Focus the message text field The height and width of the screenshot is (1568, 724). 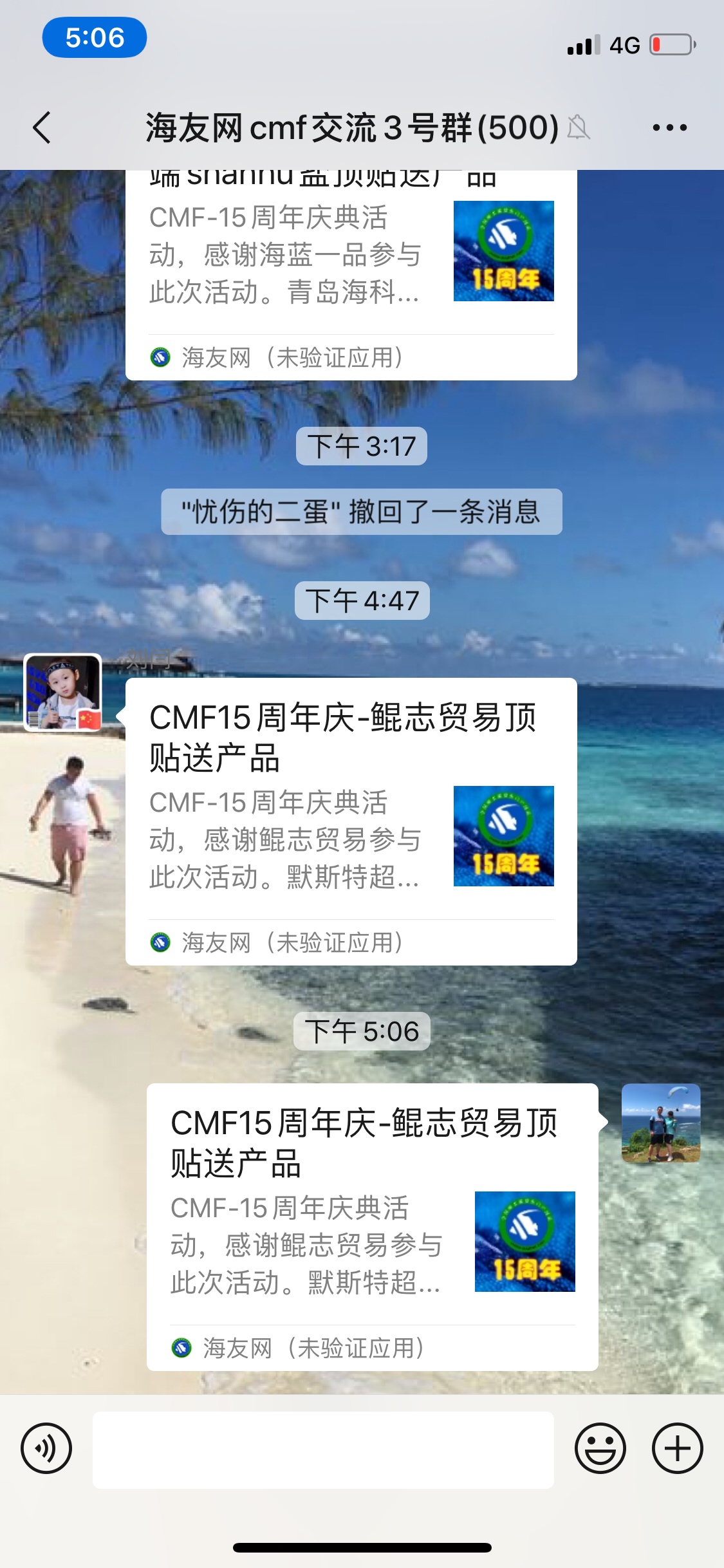pyautogui.click(x=323, y=1450)
